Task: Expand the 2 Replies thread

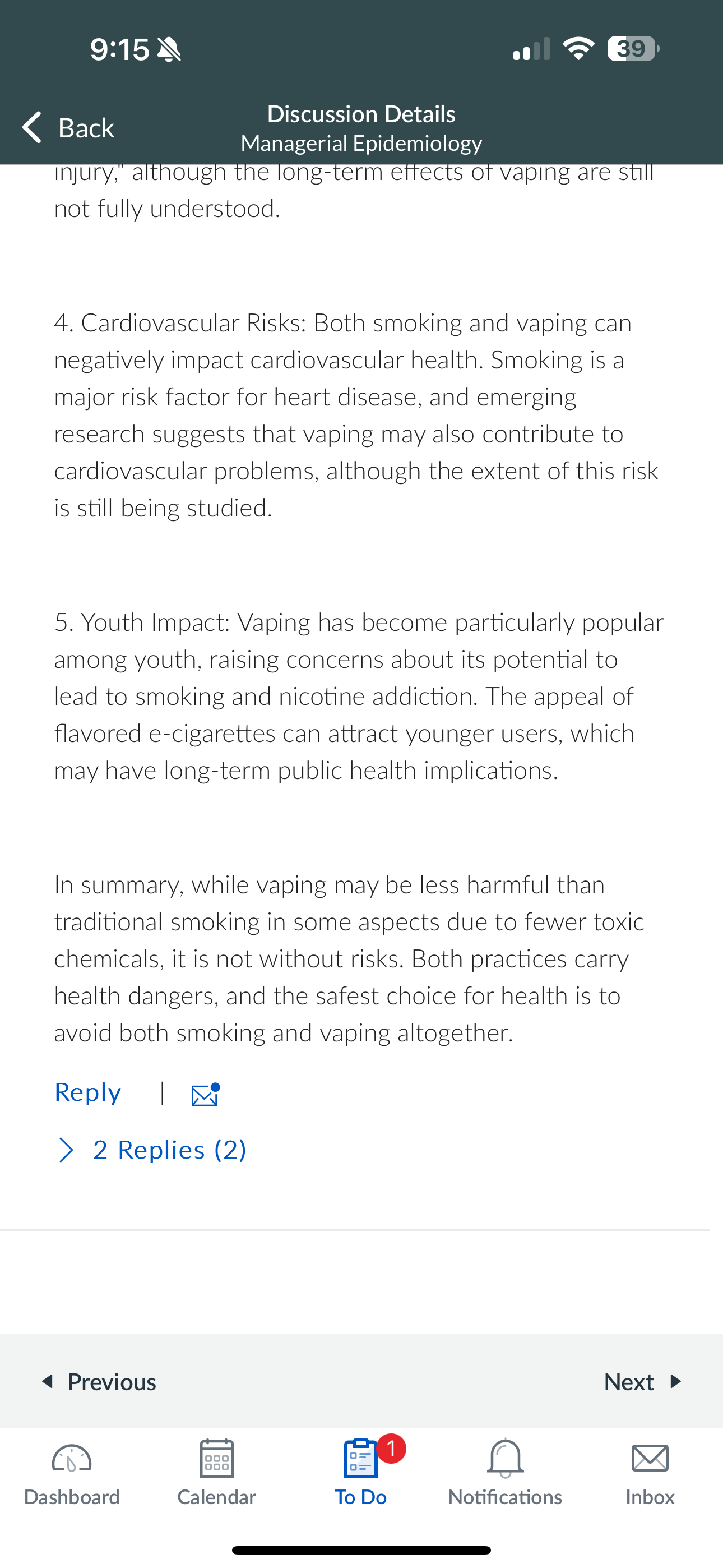Action: (151, 1150)
